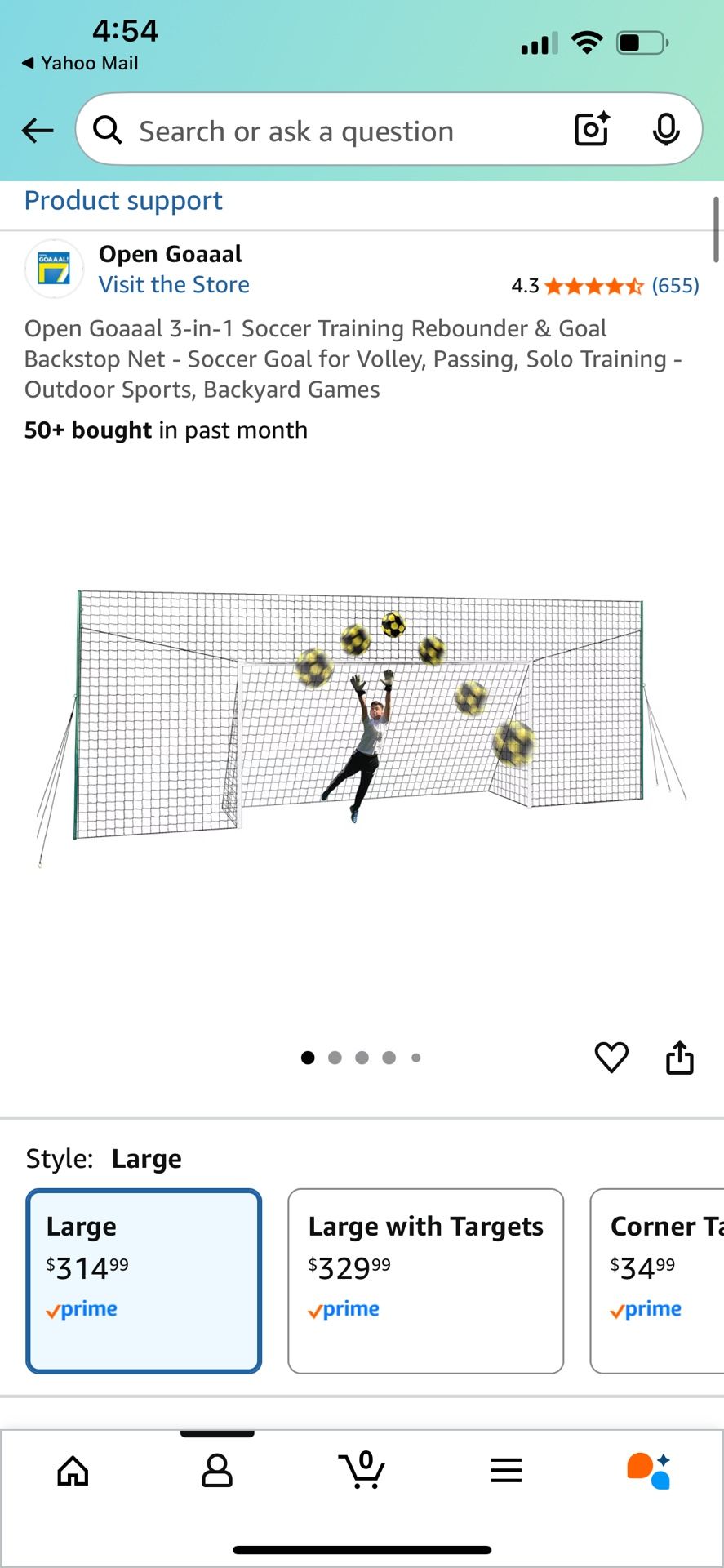Start a voice search with the microphone icon
The image size is (724, 1568).
667,129
